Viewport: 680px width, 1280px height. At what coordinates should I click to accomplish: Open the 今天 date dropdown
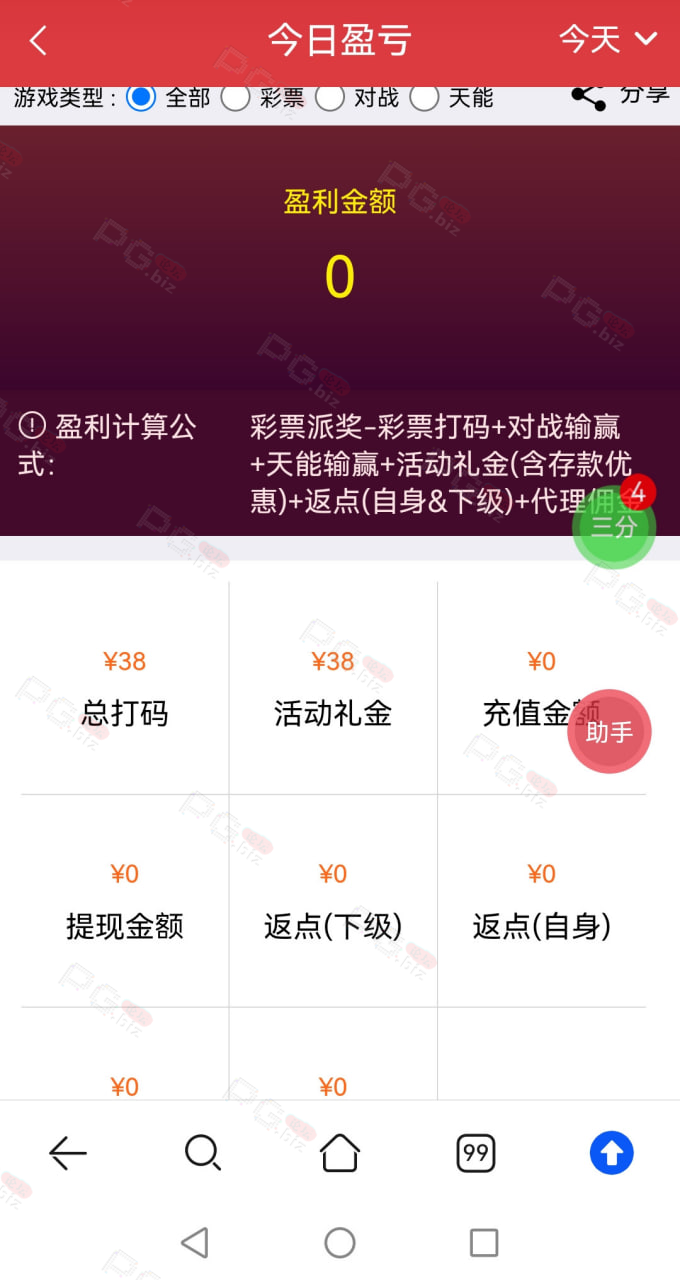pos(608,40)
